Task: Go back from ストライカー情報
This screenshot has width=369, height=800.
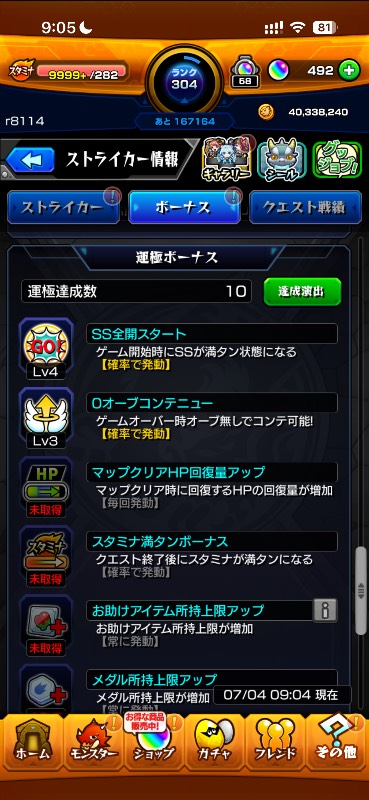Action: click(30, 161)
